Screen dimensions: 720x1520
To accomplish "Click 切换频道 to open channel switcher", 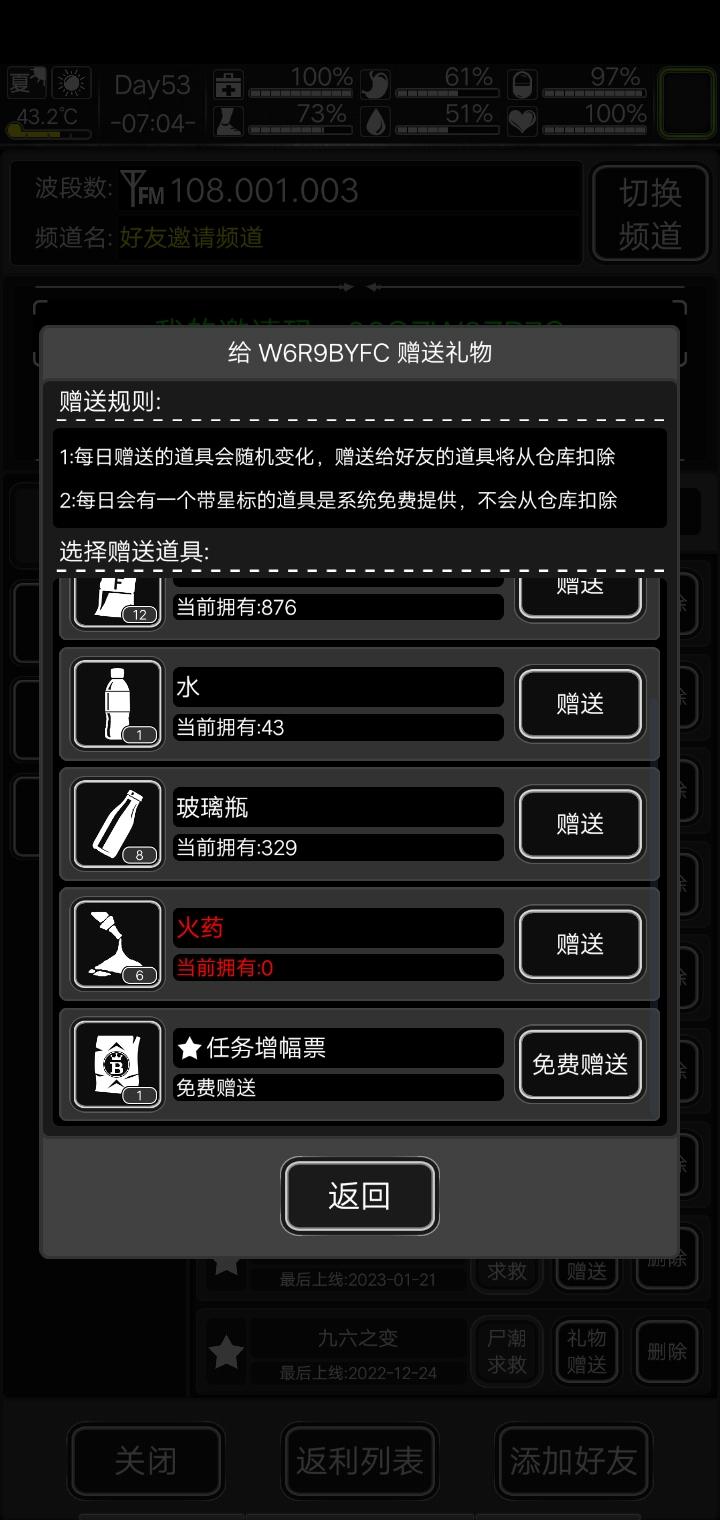I will click(x=651, y=212).
